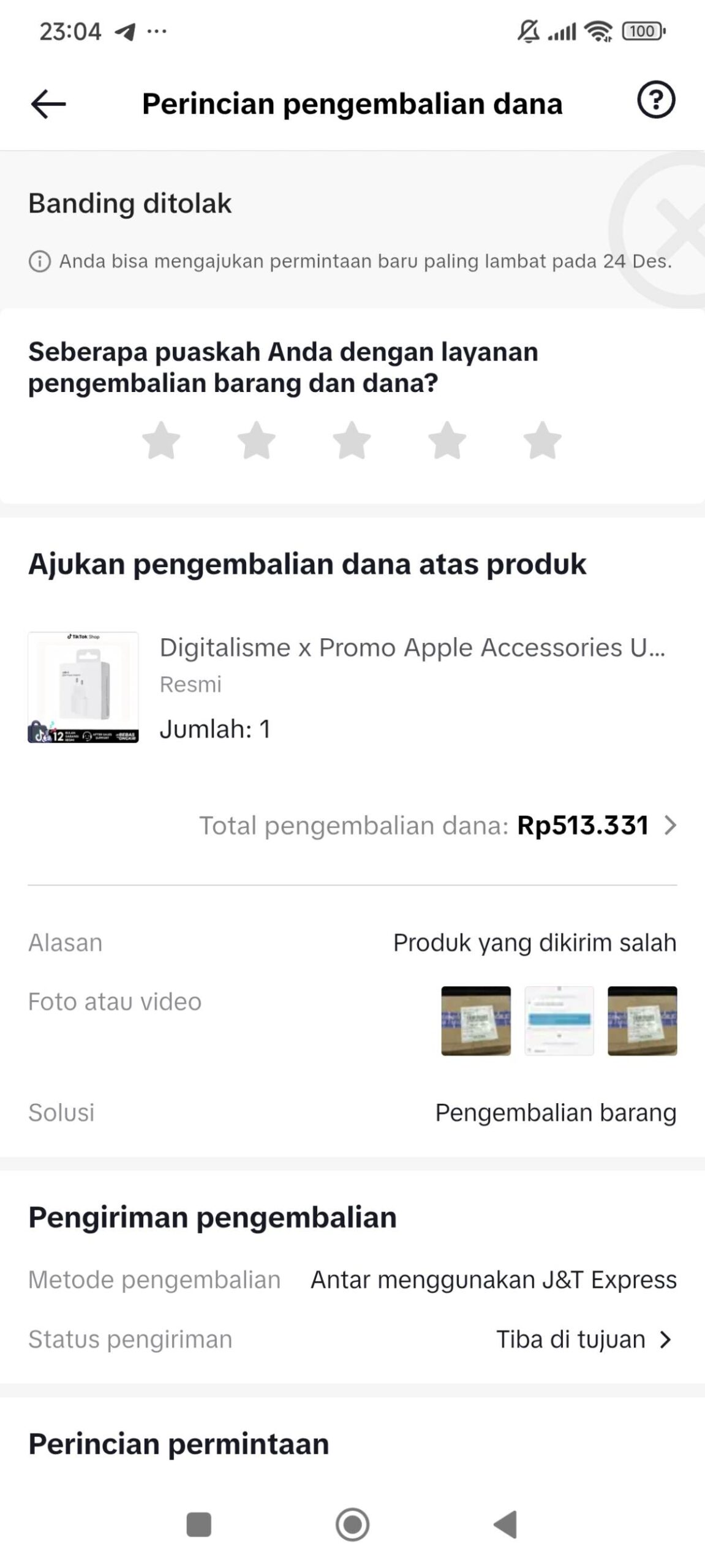
Task: Open recent apps from navigation bar
Action: coord(198,1525)
